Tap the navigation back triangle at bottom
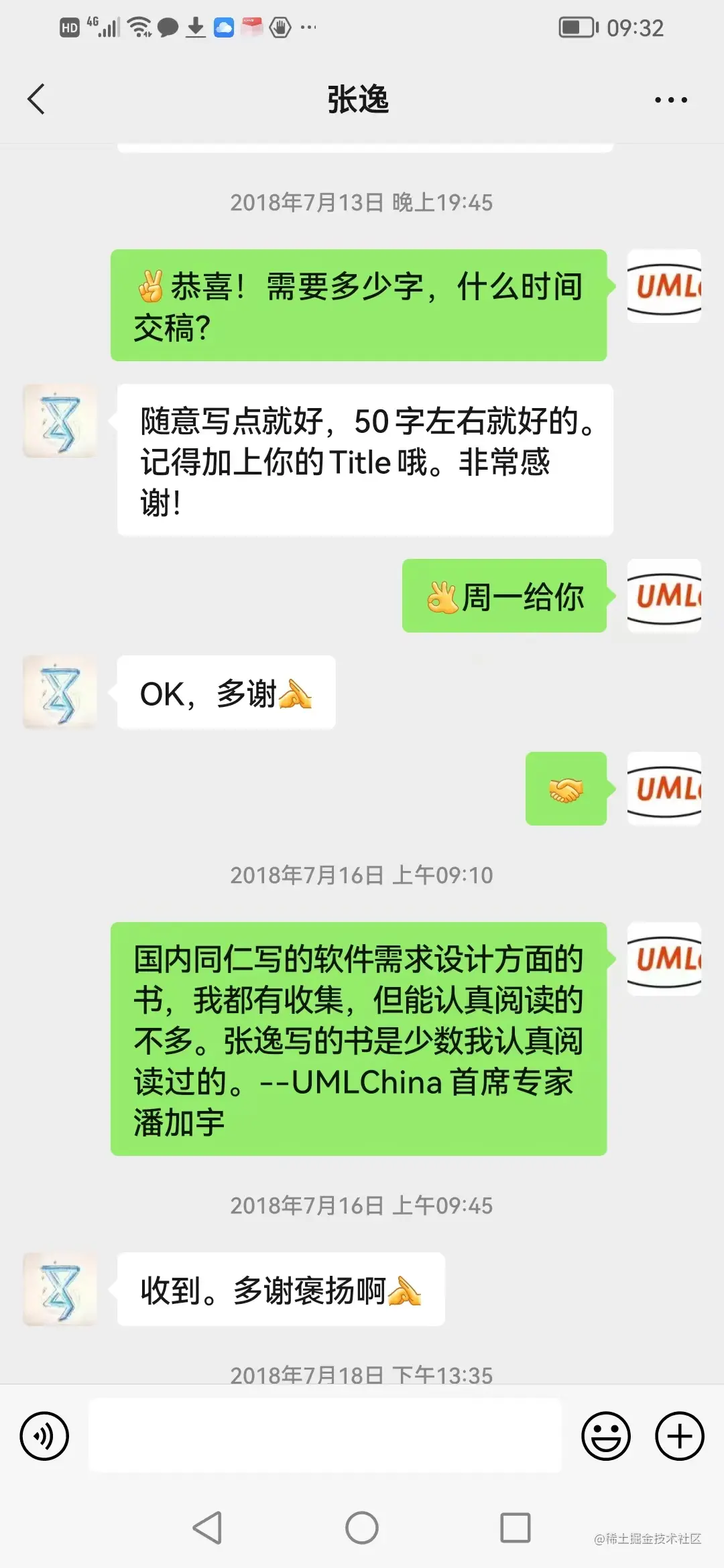The image size is (724, 1568). [x=208, y=1528]
